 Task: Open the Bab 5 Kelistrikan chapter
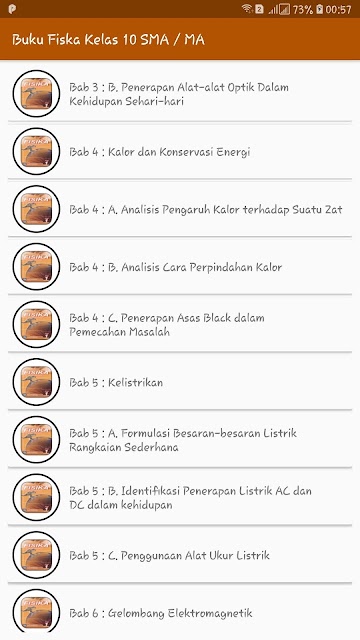(x=180, y=382)
